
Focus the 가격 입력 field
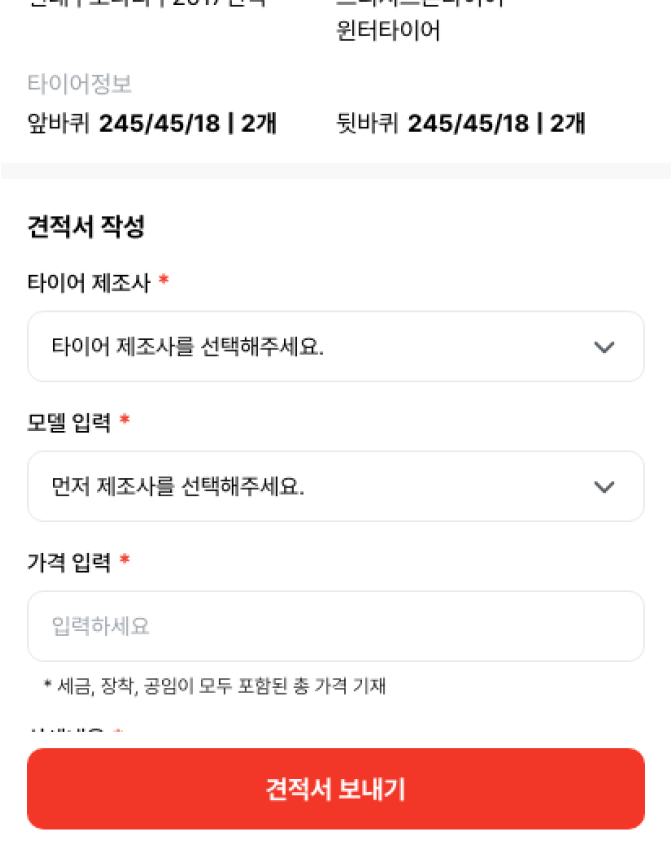tap(335, 627)
